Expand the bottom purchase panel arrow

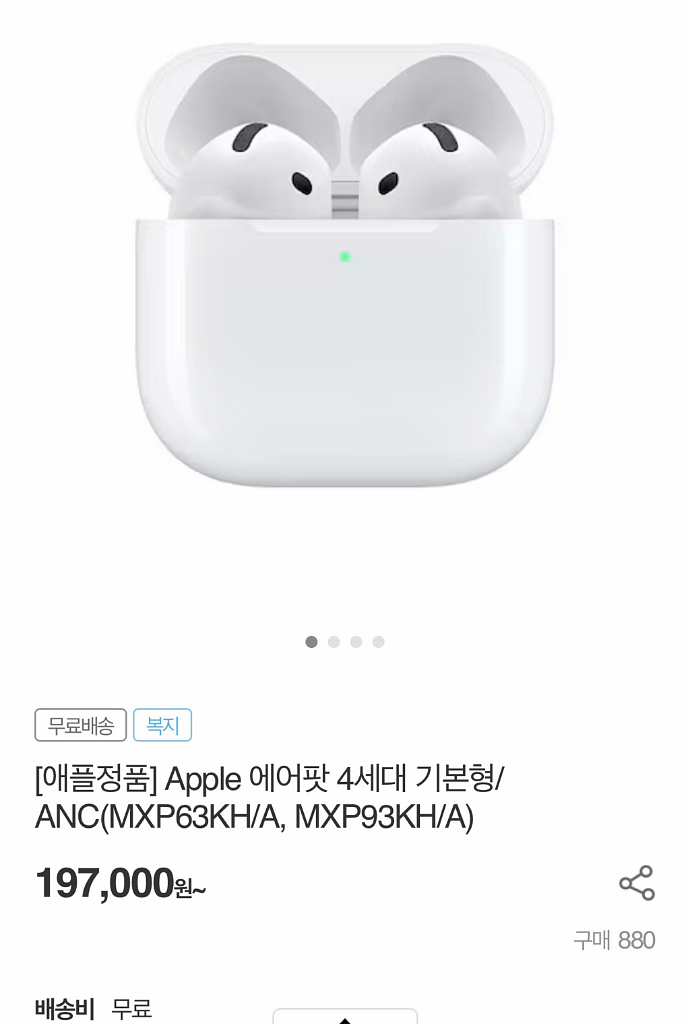coord(345,1017)
